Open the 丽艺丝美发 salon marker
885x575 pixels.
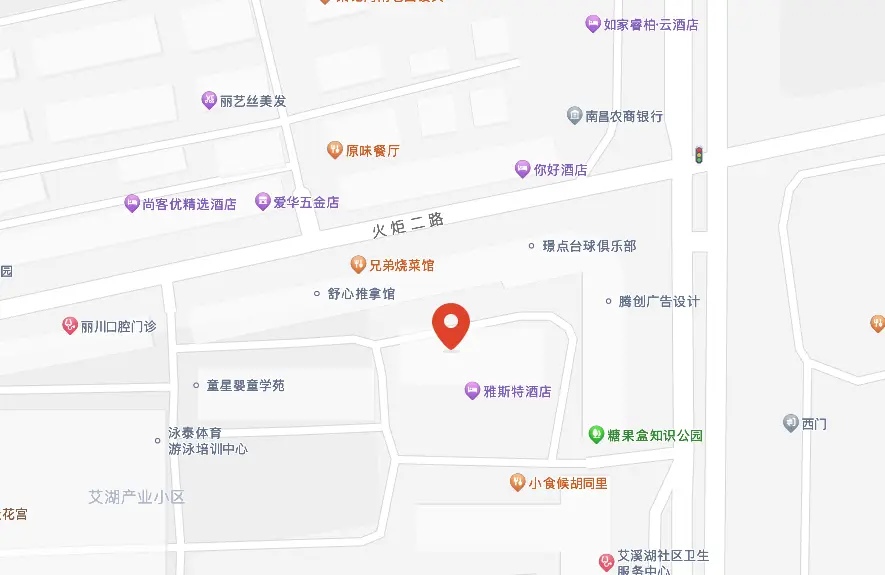(x=209, y=101)
